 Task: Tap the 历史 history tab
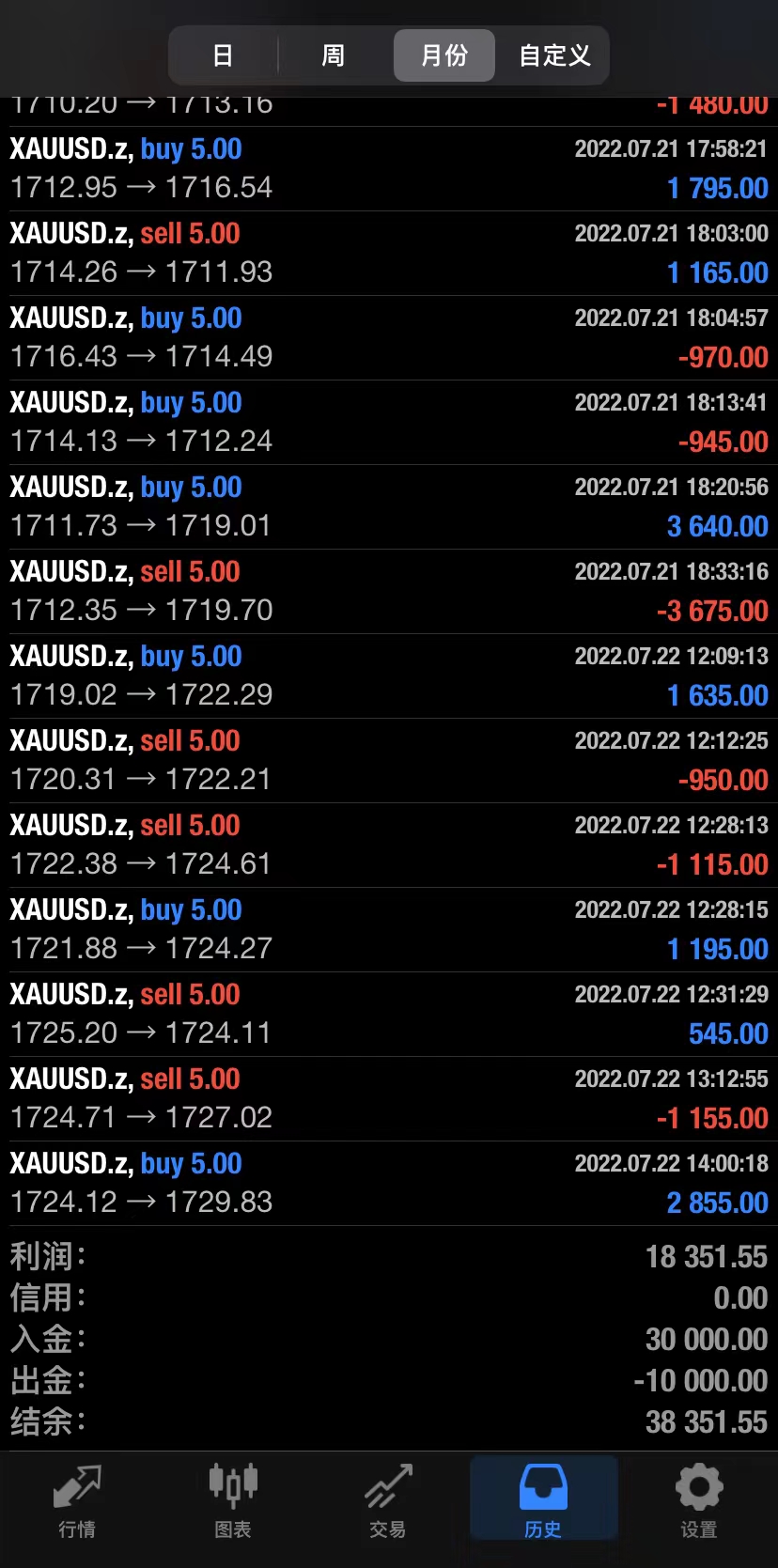[543, 1500]
